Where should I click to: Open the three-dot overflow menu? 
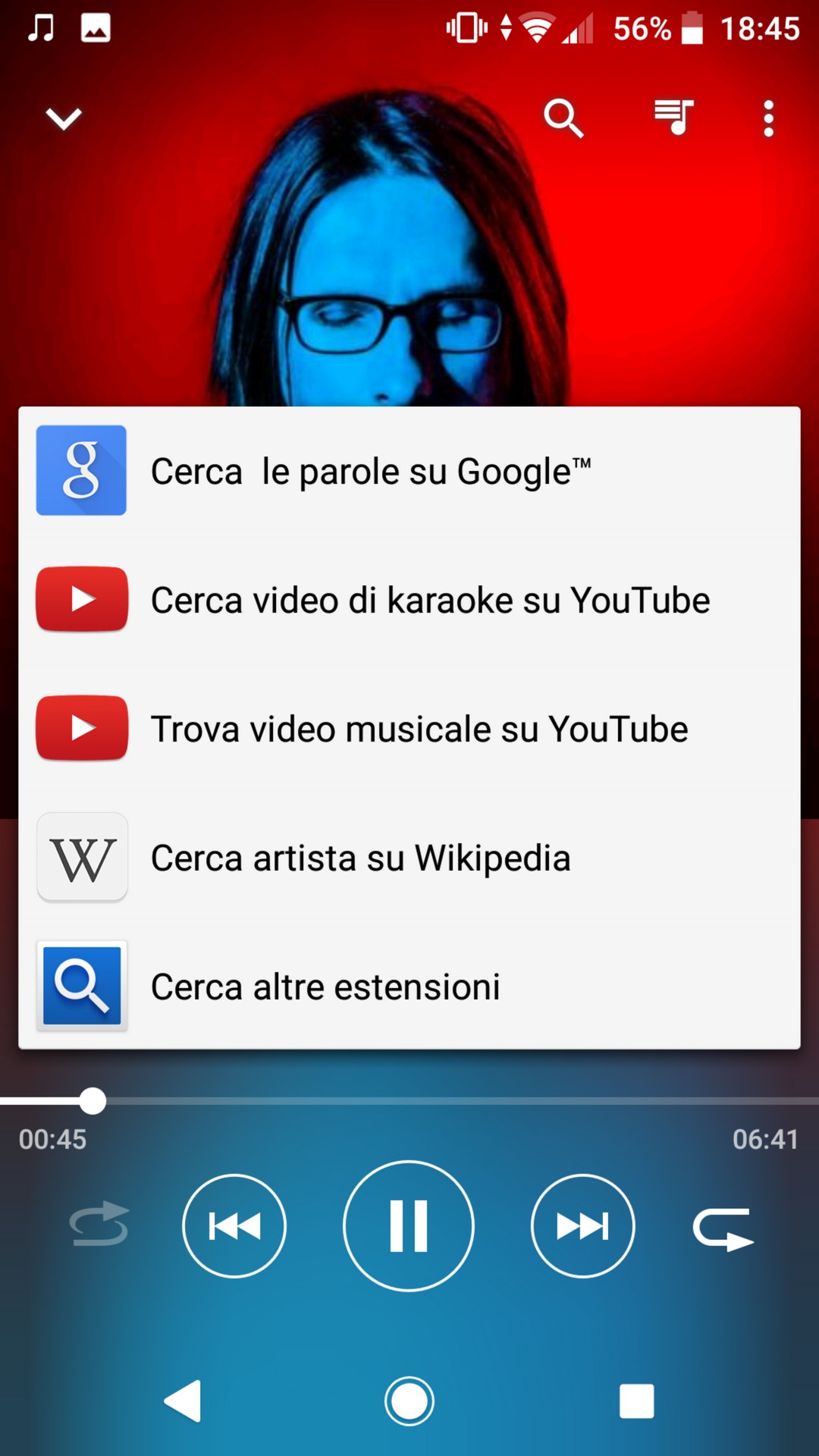(x=768, y=119)
